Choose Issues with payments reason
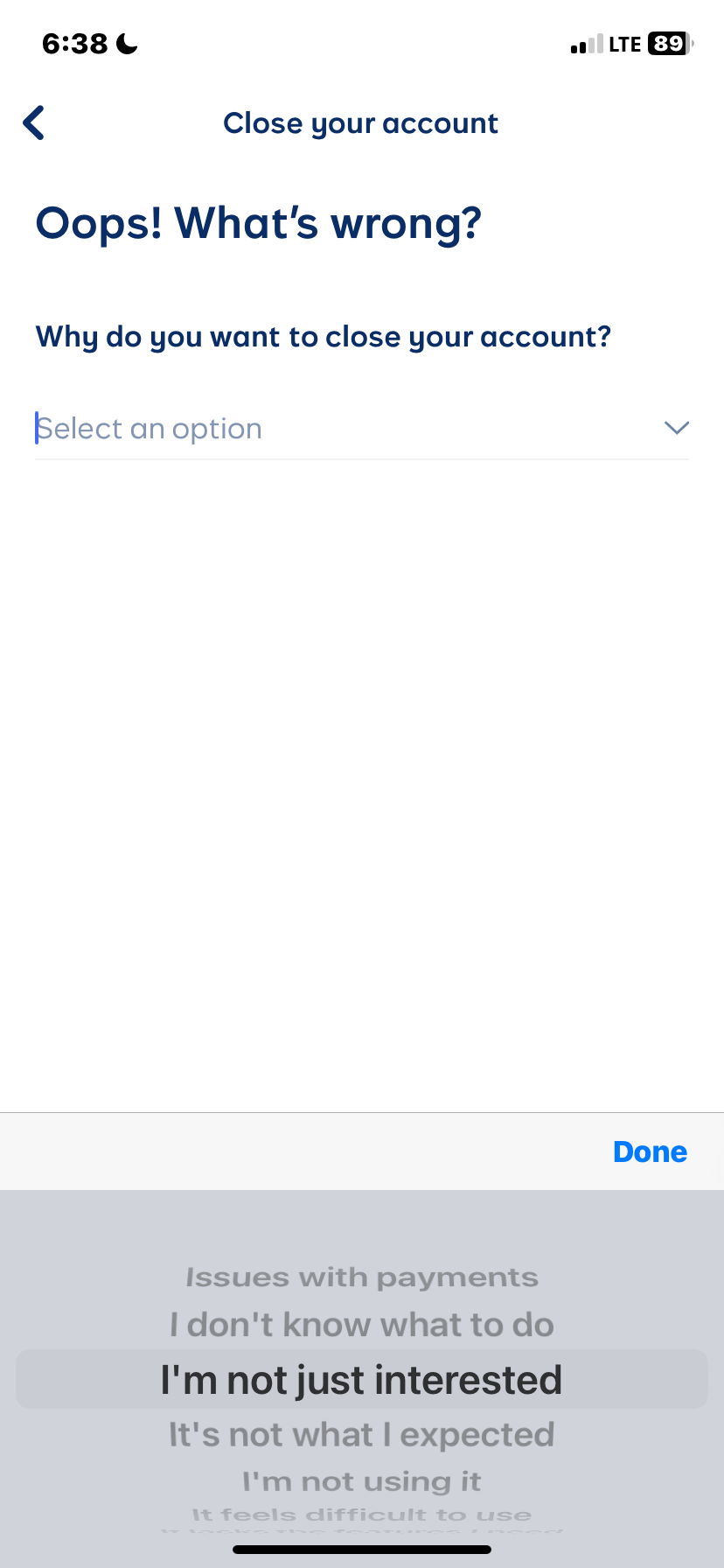Screen dimensions: 724x1568 (362, 1277)
